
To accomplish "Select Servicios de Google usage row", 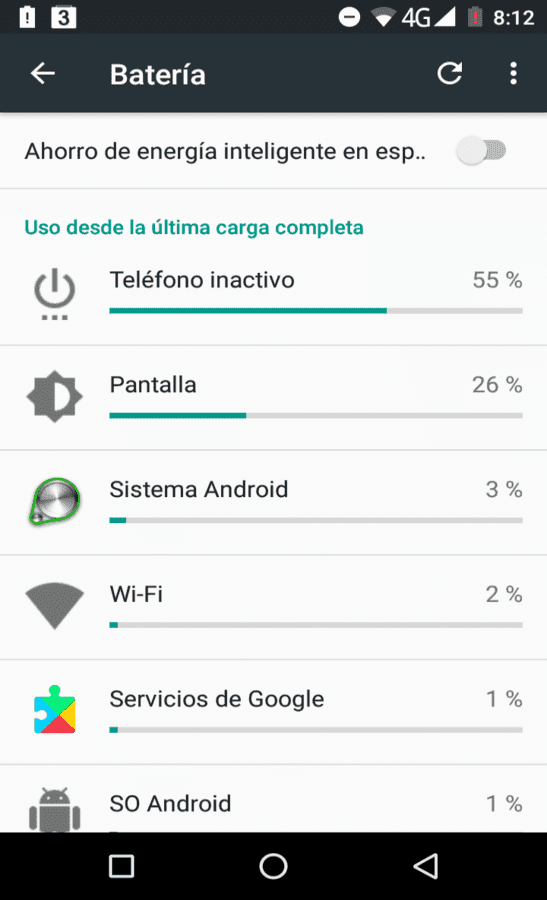I will [273, 712].
